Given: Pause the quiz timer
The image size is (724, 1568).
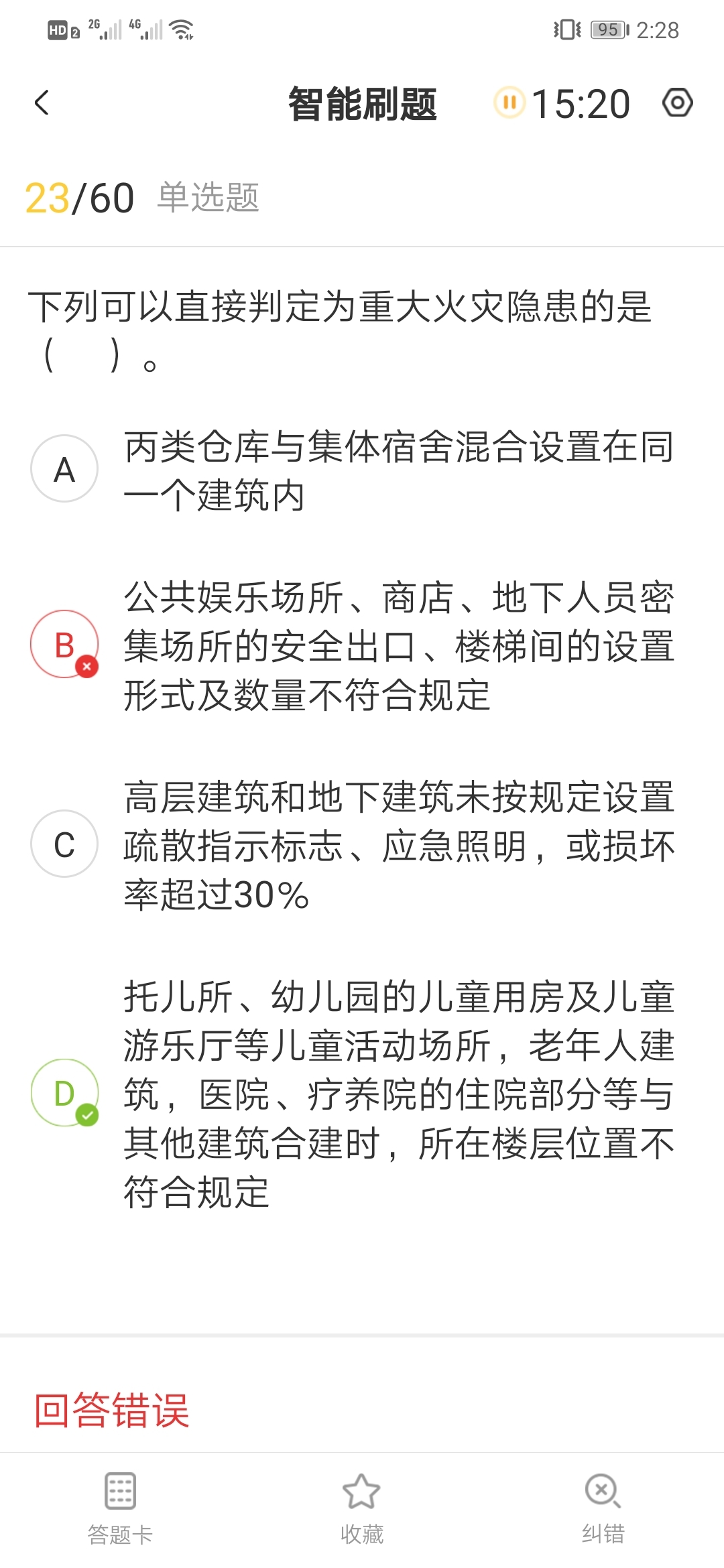Looking at the screenshot, I should 509,103.
